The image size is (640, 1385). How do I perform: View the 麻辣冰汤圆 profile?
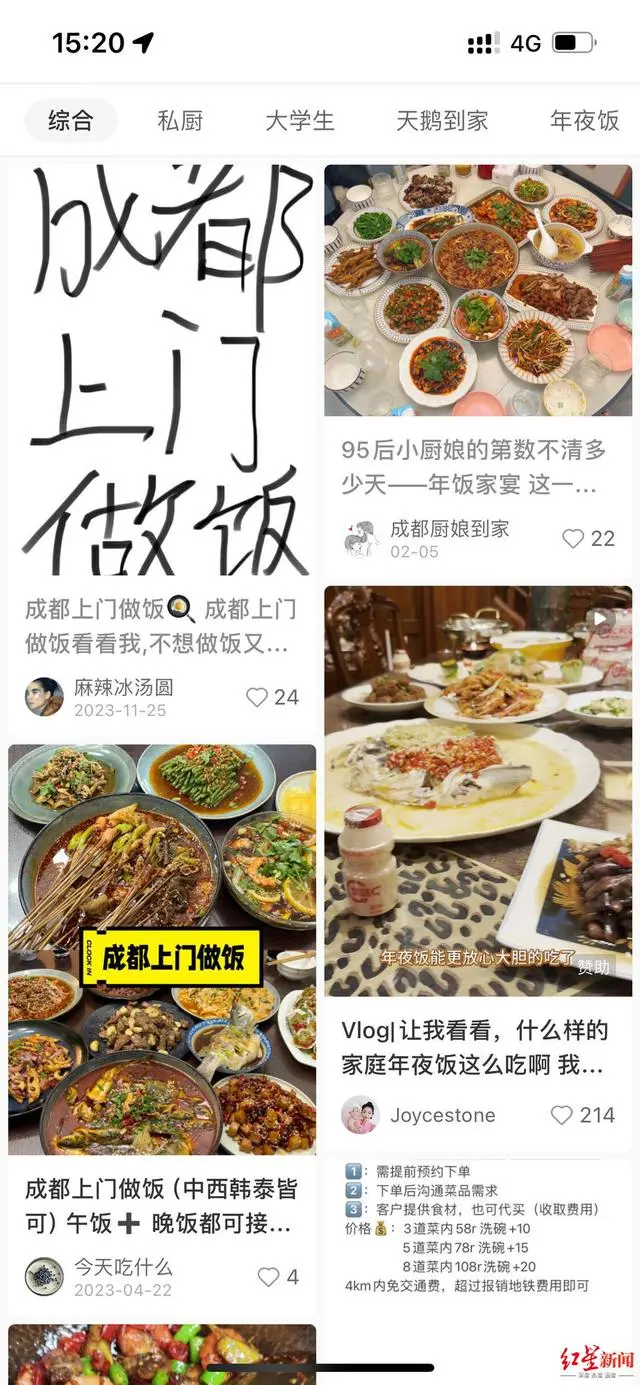click(x=44, y=697)
